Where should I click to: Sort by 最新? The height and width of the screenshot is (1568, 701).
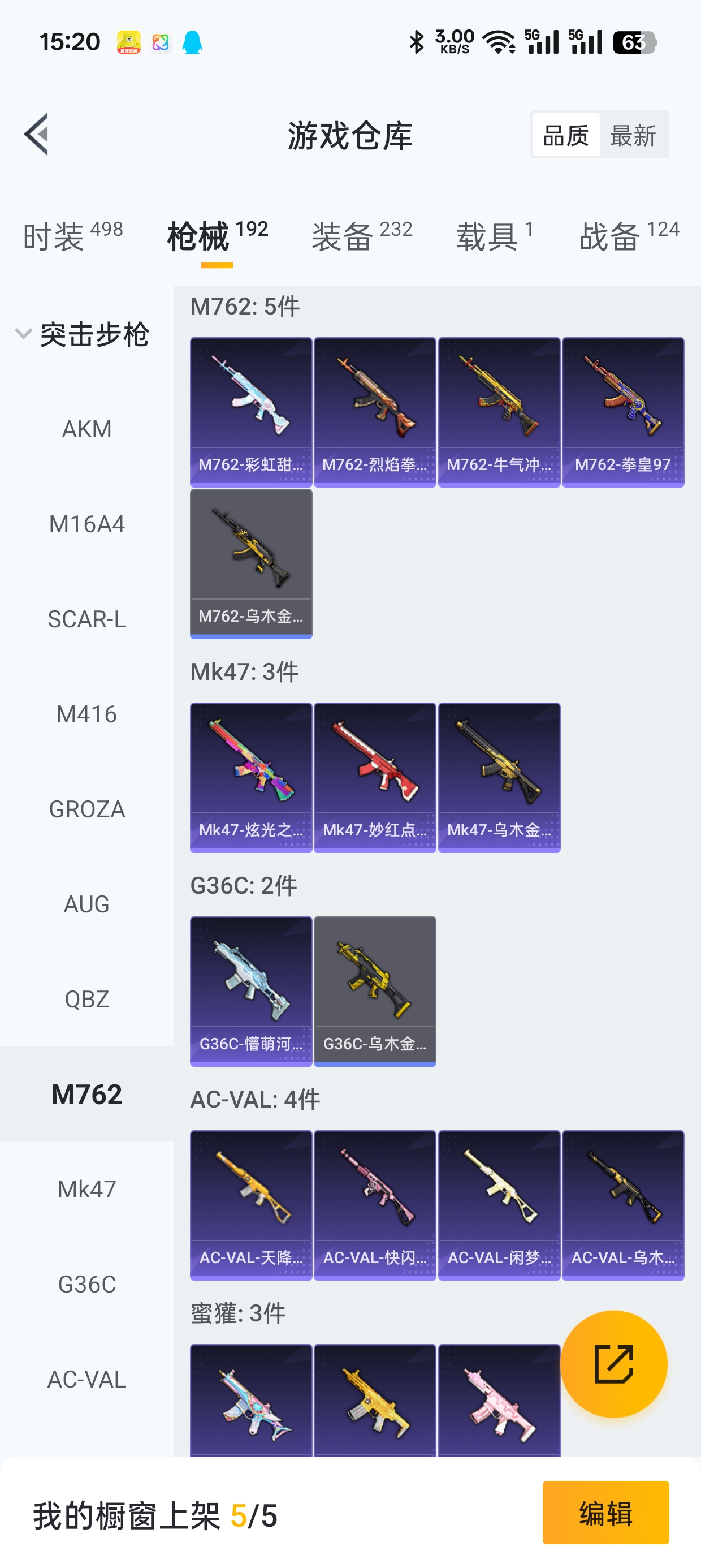point(633,135)
